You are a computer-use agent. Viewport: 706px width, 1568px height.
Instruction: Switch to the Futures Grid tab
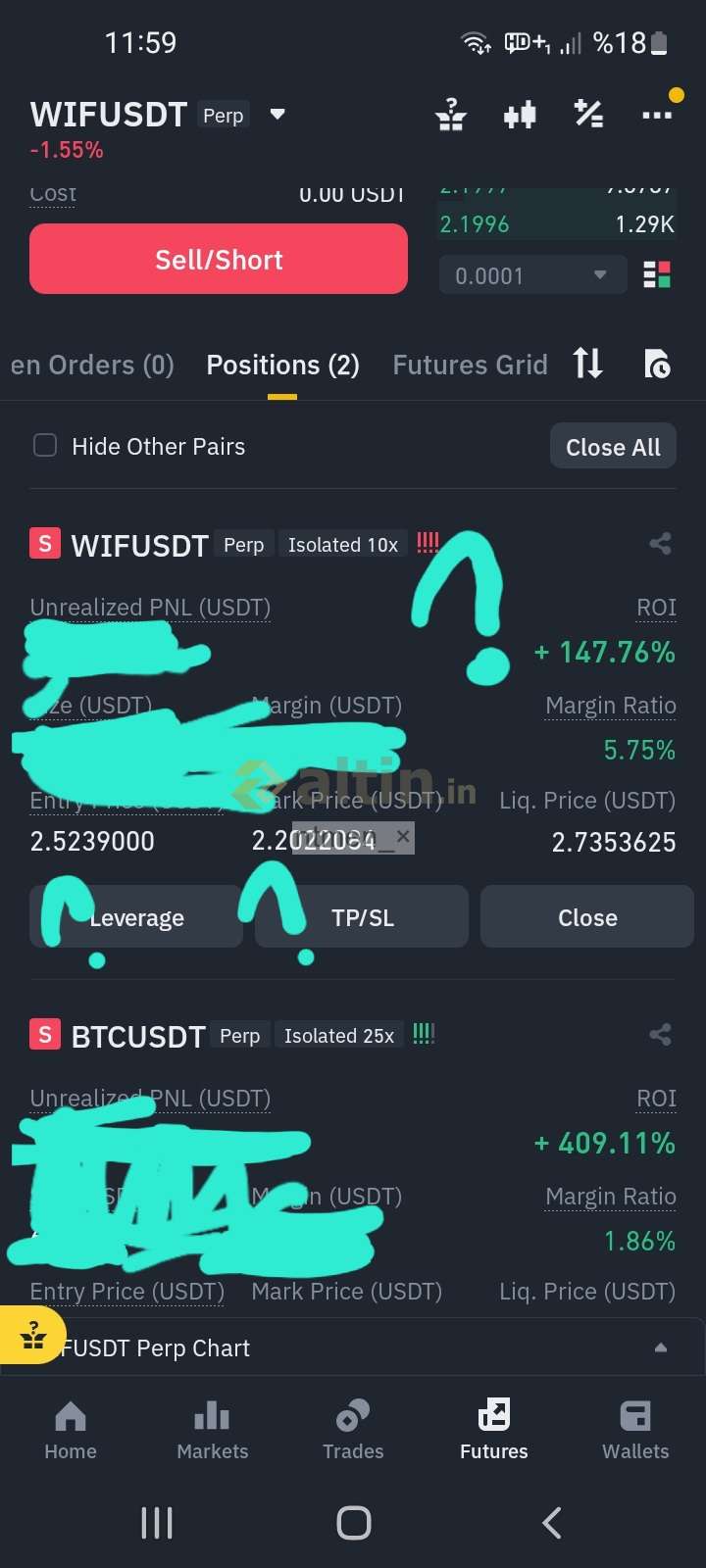tap(470, 366)
